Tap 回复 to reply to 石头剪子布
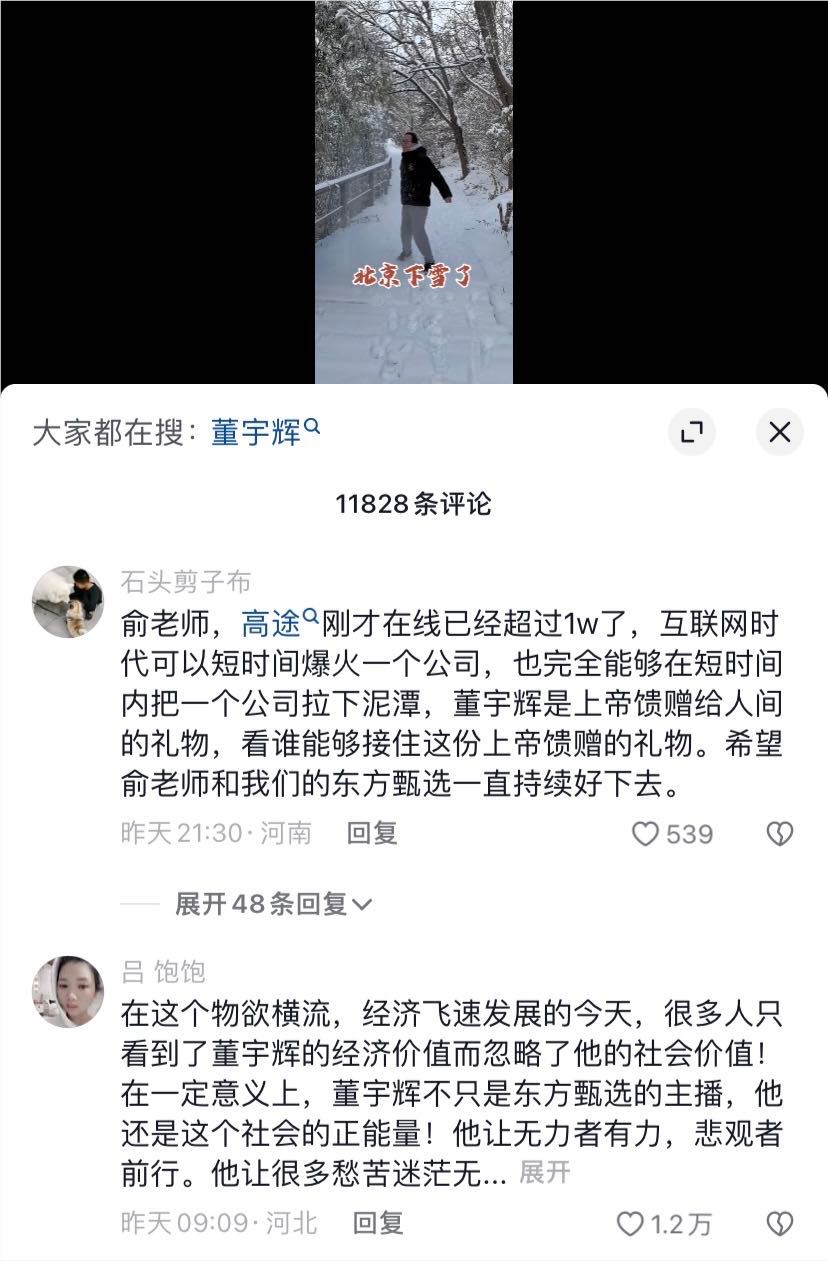This screenshot has height=1261, width=828. click(370, 834)
